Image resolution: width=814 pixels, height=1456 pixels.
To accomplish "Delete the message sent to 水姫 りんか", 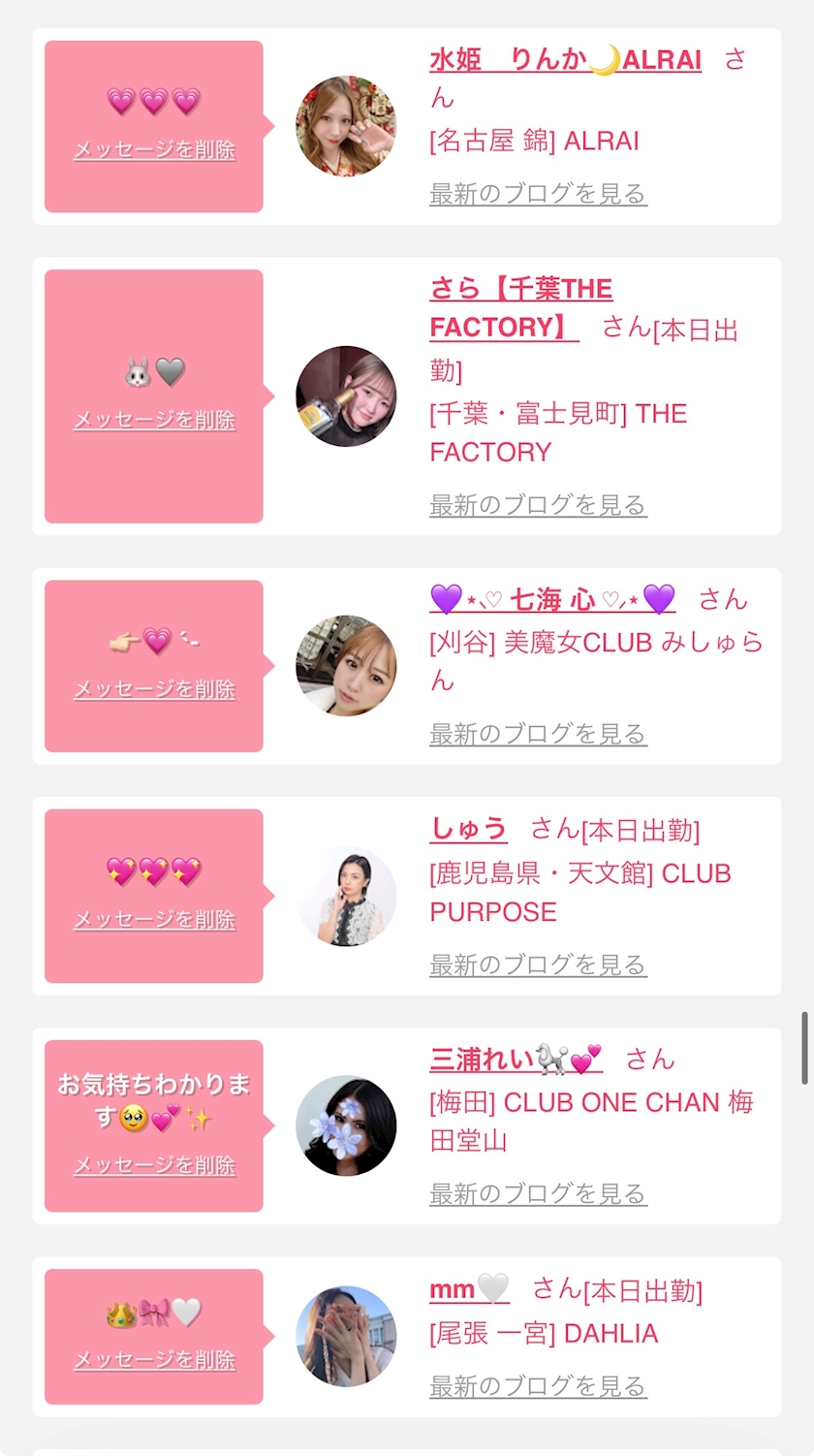I will click(x=155, y=150).
